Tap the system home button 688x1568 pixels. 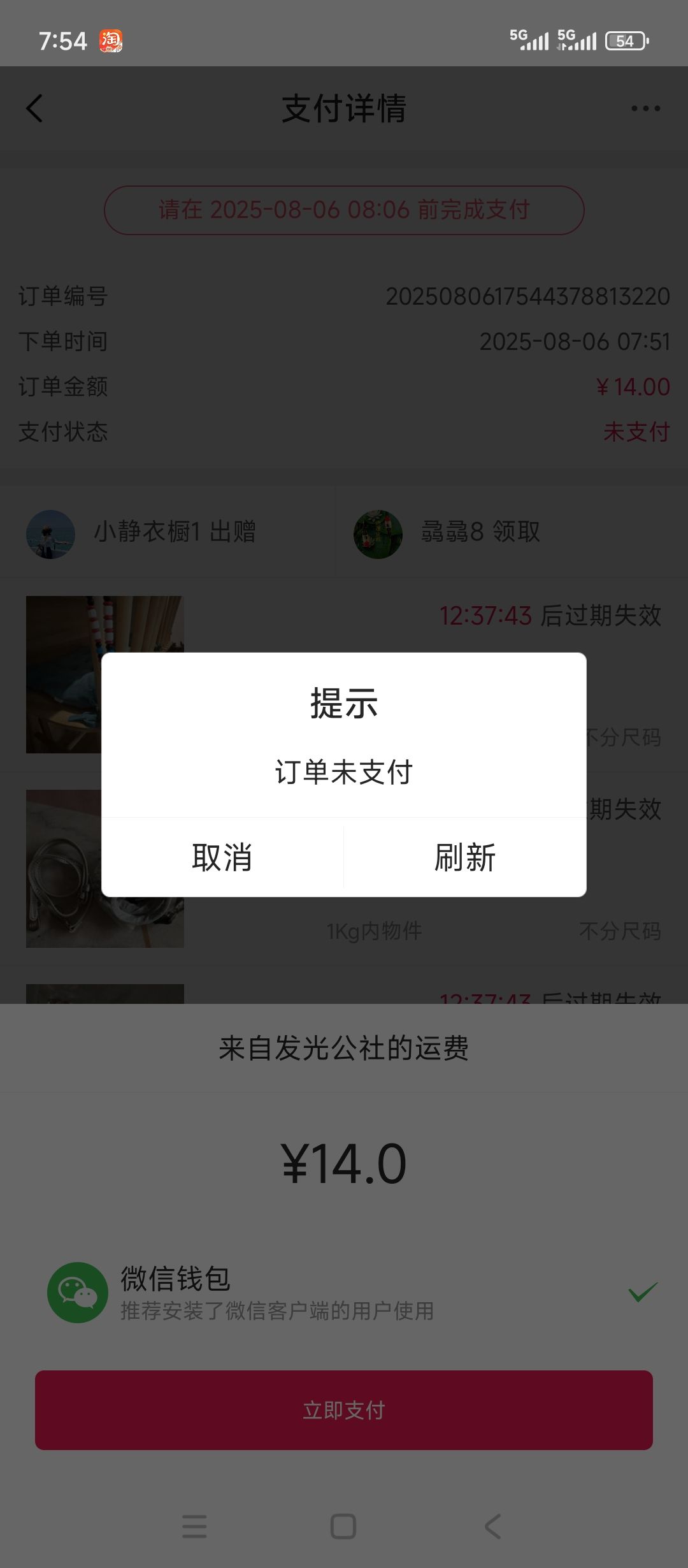click(343, 1527)
